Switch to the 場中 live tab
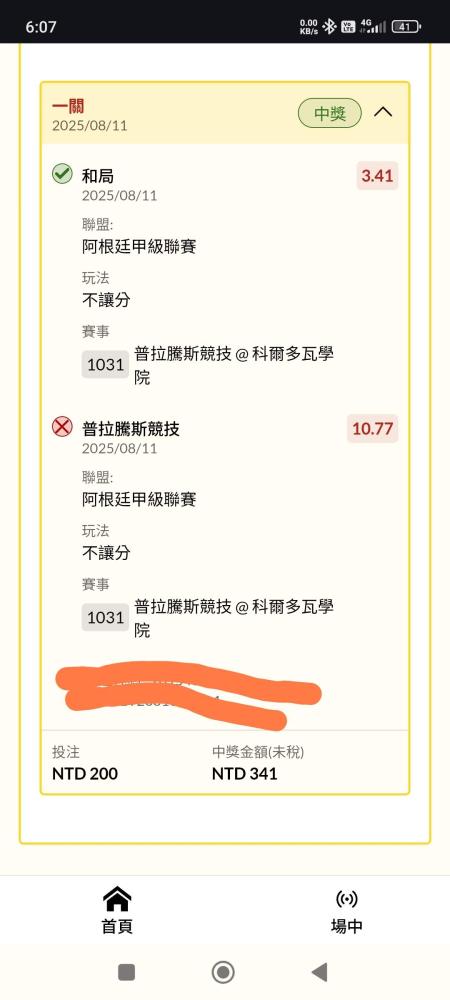450x1000 pixels. coord(347,911)
